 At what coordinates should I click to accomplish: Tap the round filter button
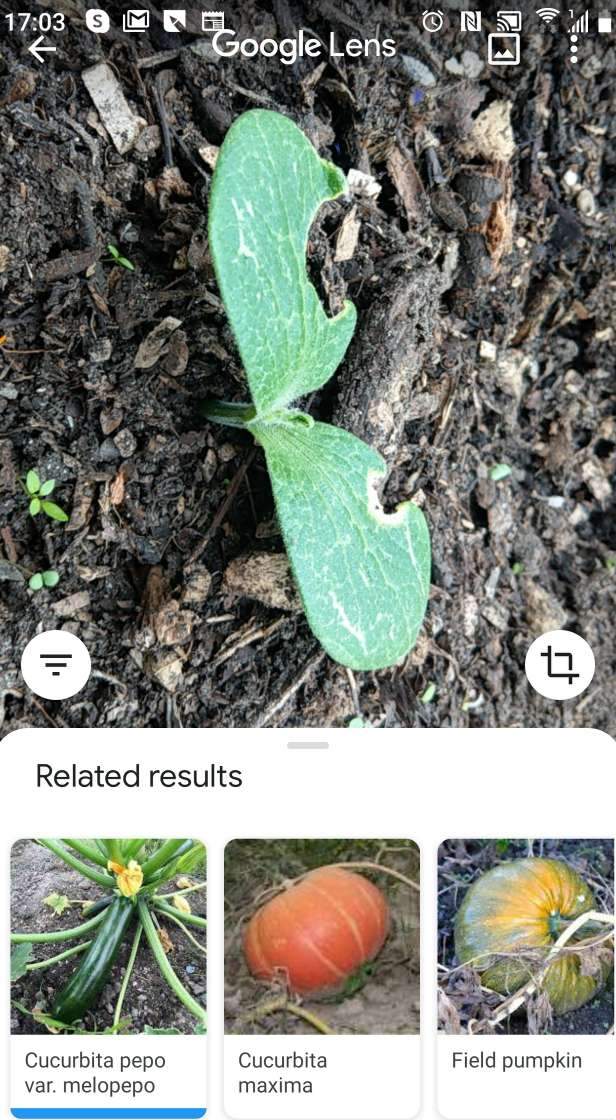pyautogui.click(x=56, y=665)
